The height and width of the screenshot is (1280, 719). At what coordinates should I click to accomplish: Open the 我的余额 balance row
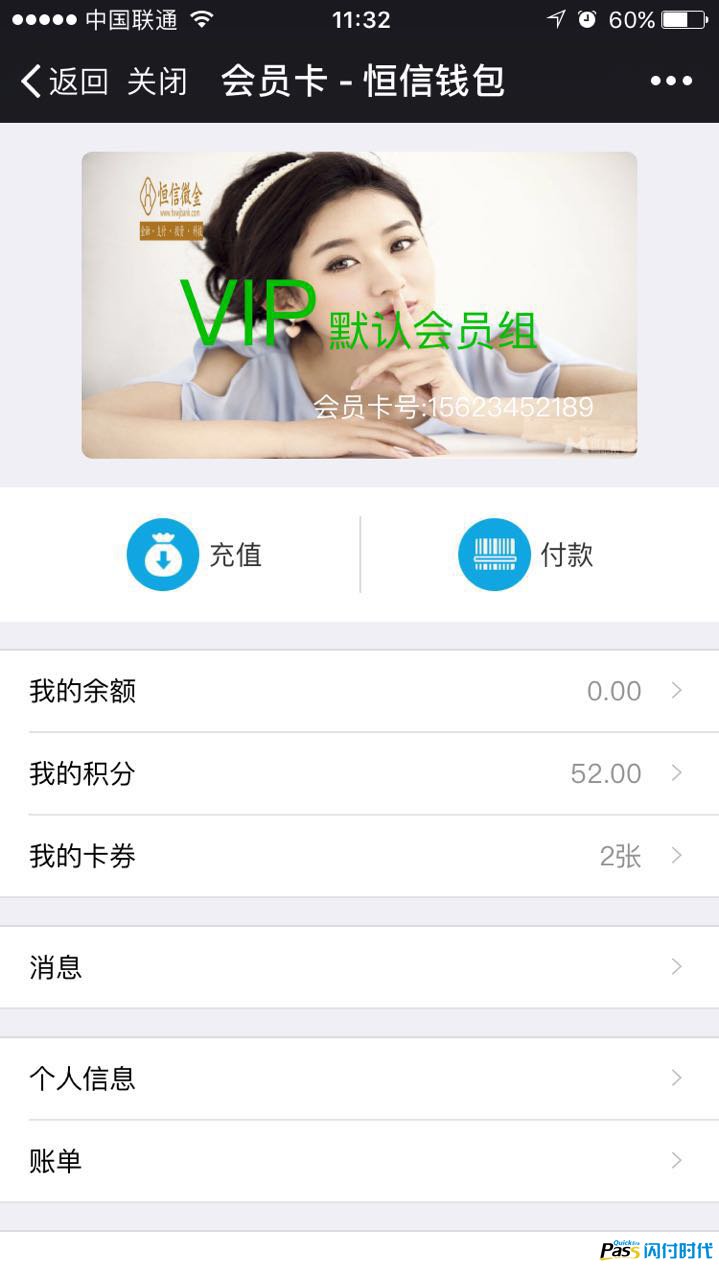[x=359, y=691]
